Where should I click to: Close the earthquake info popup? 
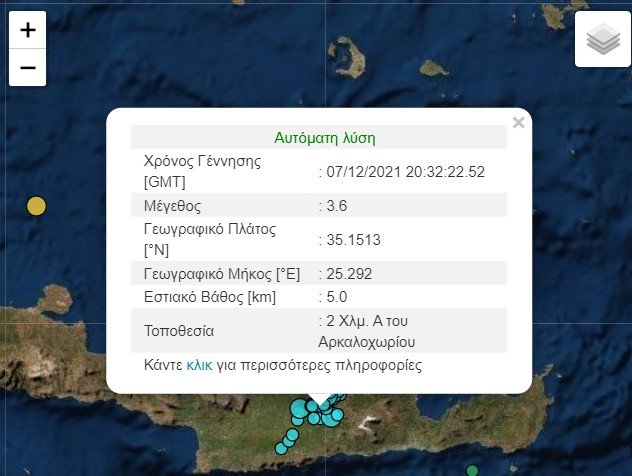tap(518, 123)
